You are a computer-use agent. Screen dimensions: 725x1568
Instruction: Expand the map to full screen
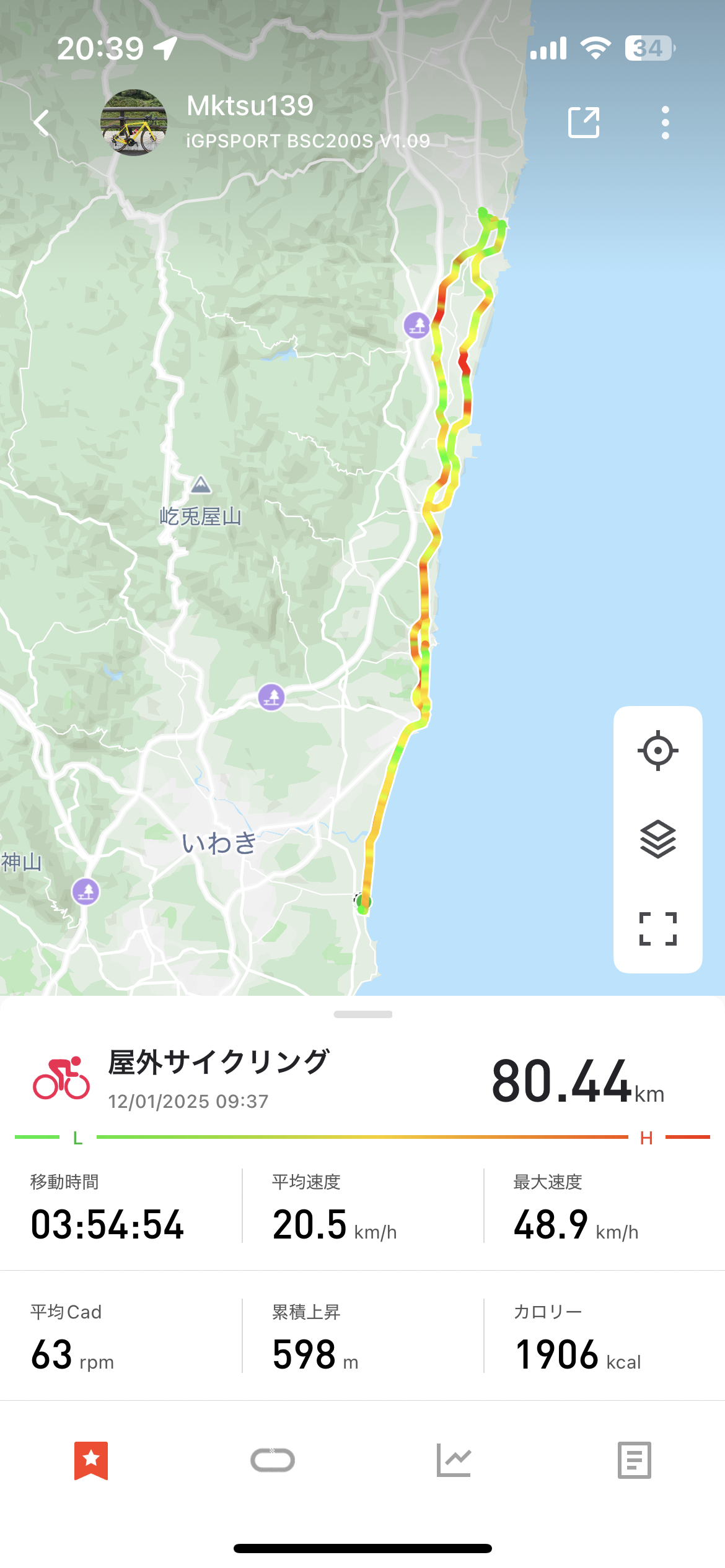(657, 928)
